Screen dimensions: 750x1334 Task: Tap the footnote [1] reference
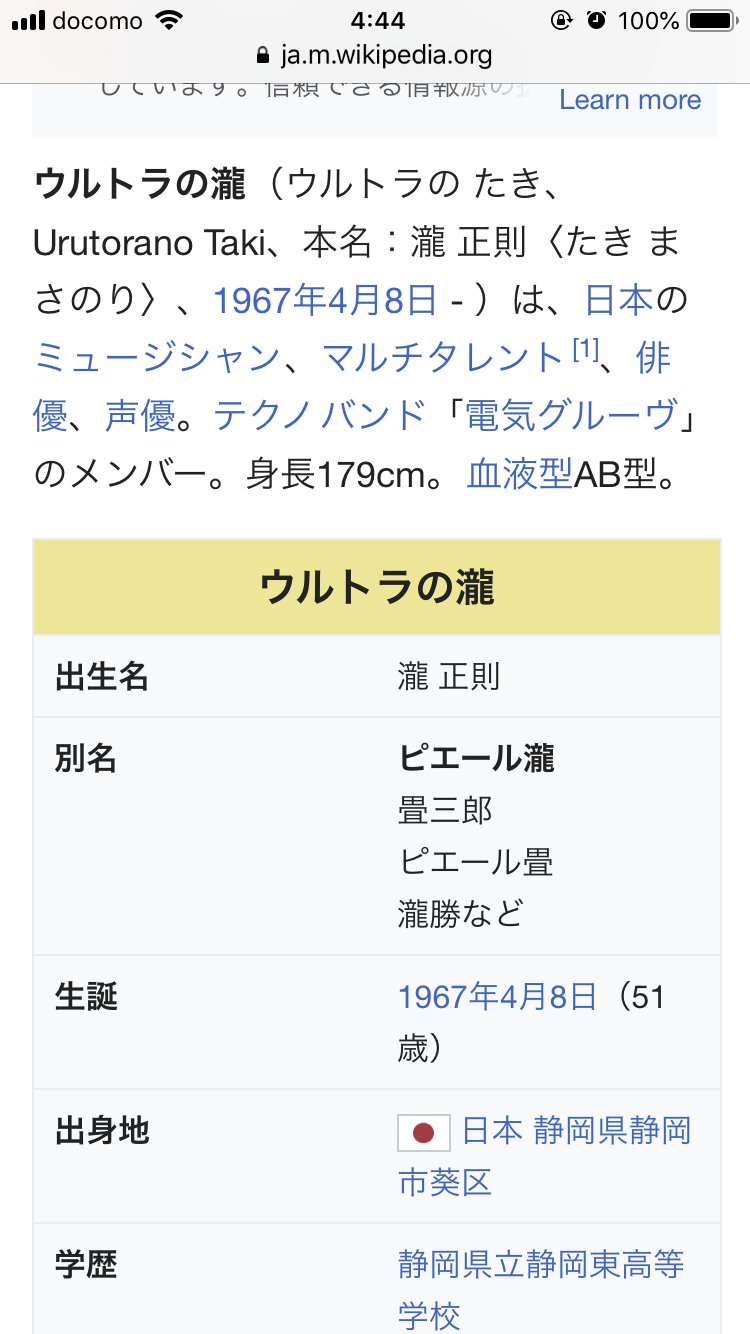(585, 350)
